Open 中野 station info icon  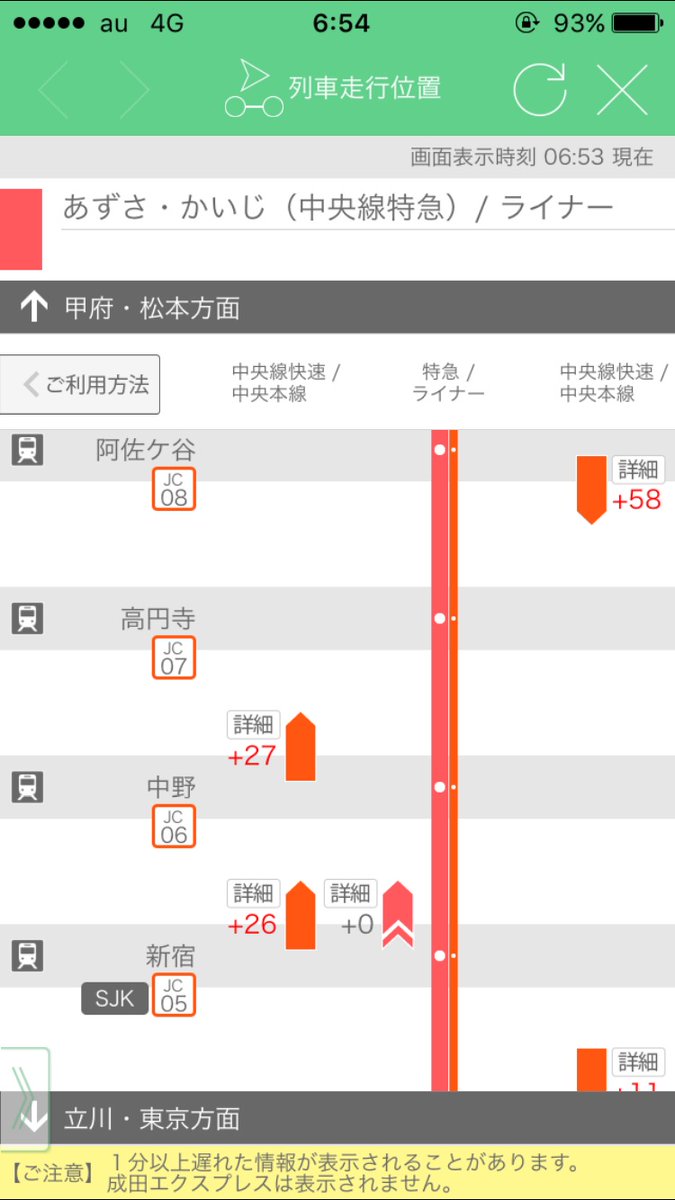[x=28, y=787]
